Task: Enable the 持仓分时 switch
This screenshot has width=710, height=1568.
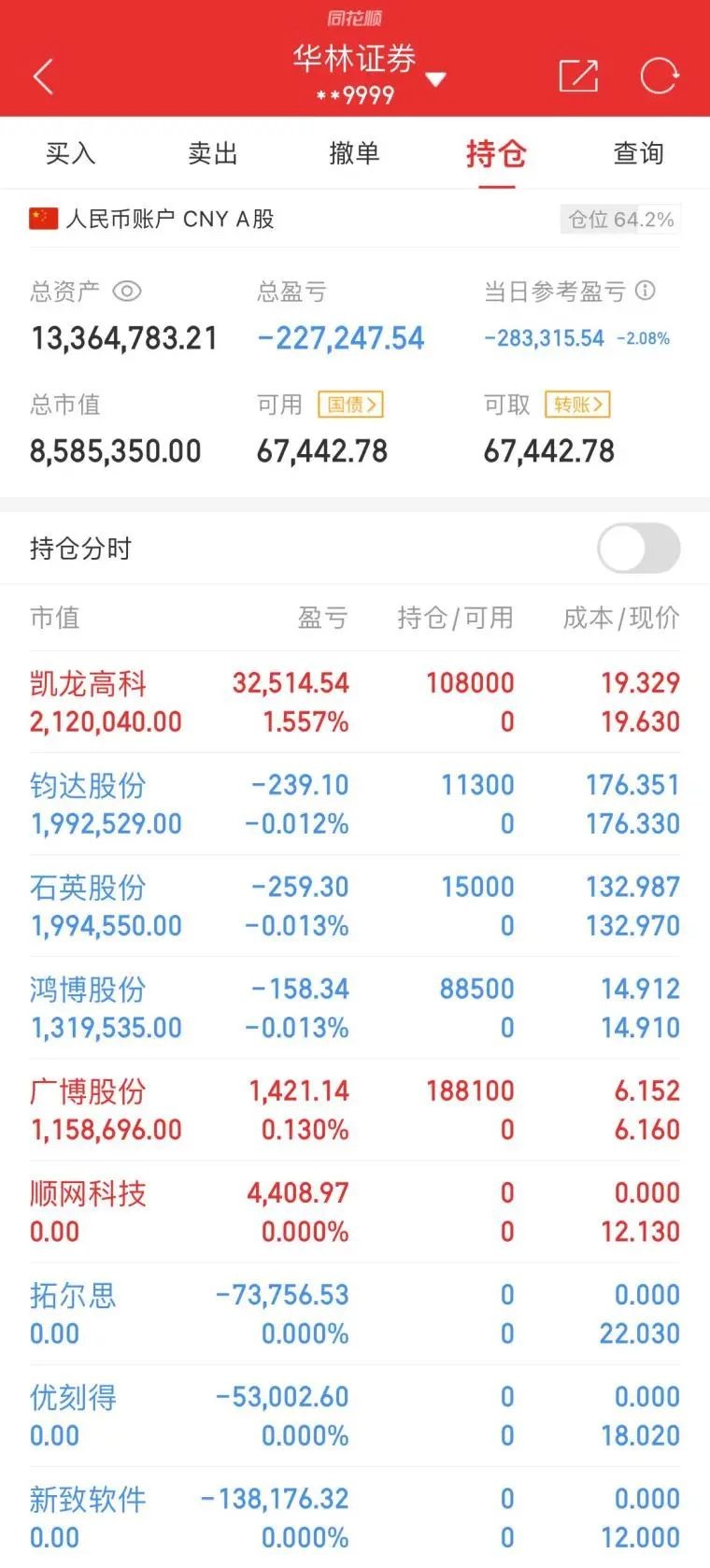Action: [x=639, y=549]
